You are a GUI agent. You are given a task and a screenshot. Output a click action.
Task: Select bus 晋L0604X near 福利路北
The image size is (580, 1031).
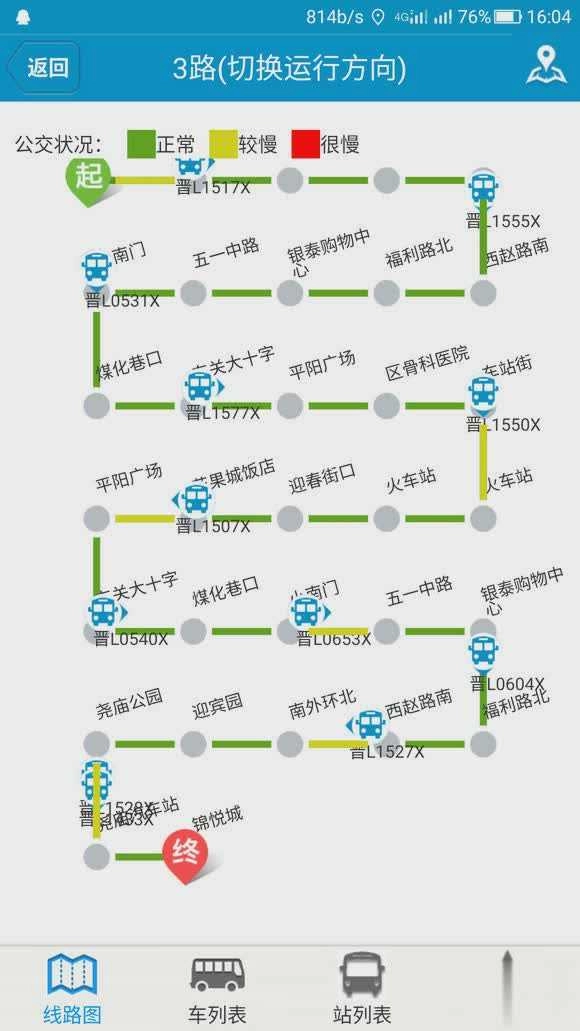pyautogui.click(x=483, y=652)
